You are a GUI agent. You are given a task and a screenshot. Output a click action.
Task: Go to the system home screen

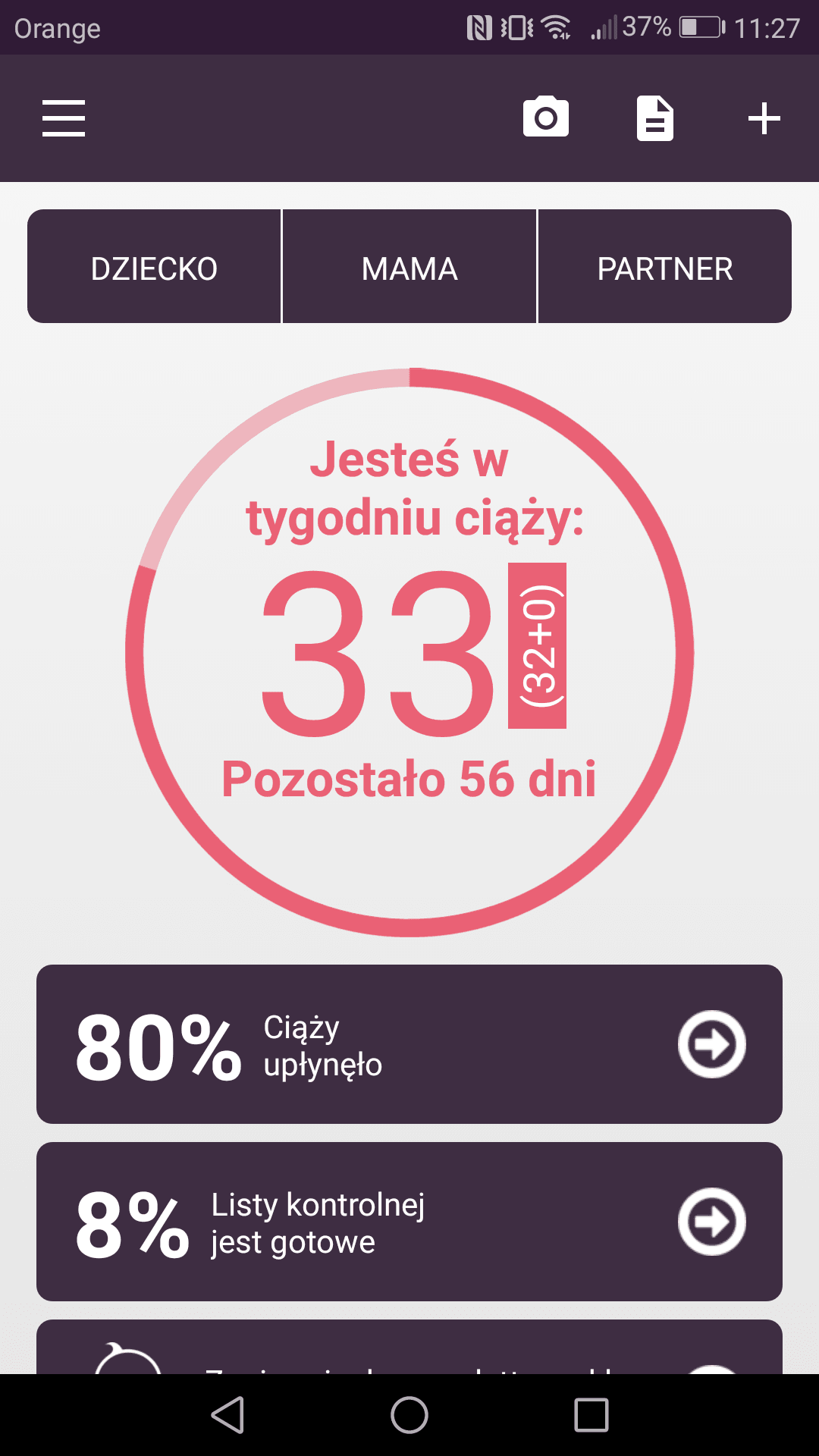[409, 1415]
